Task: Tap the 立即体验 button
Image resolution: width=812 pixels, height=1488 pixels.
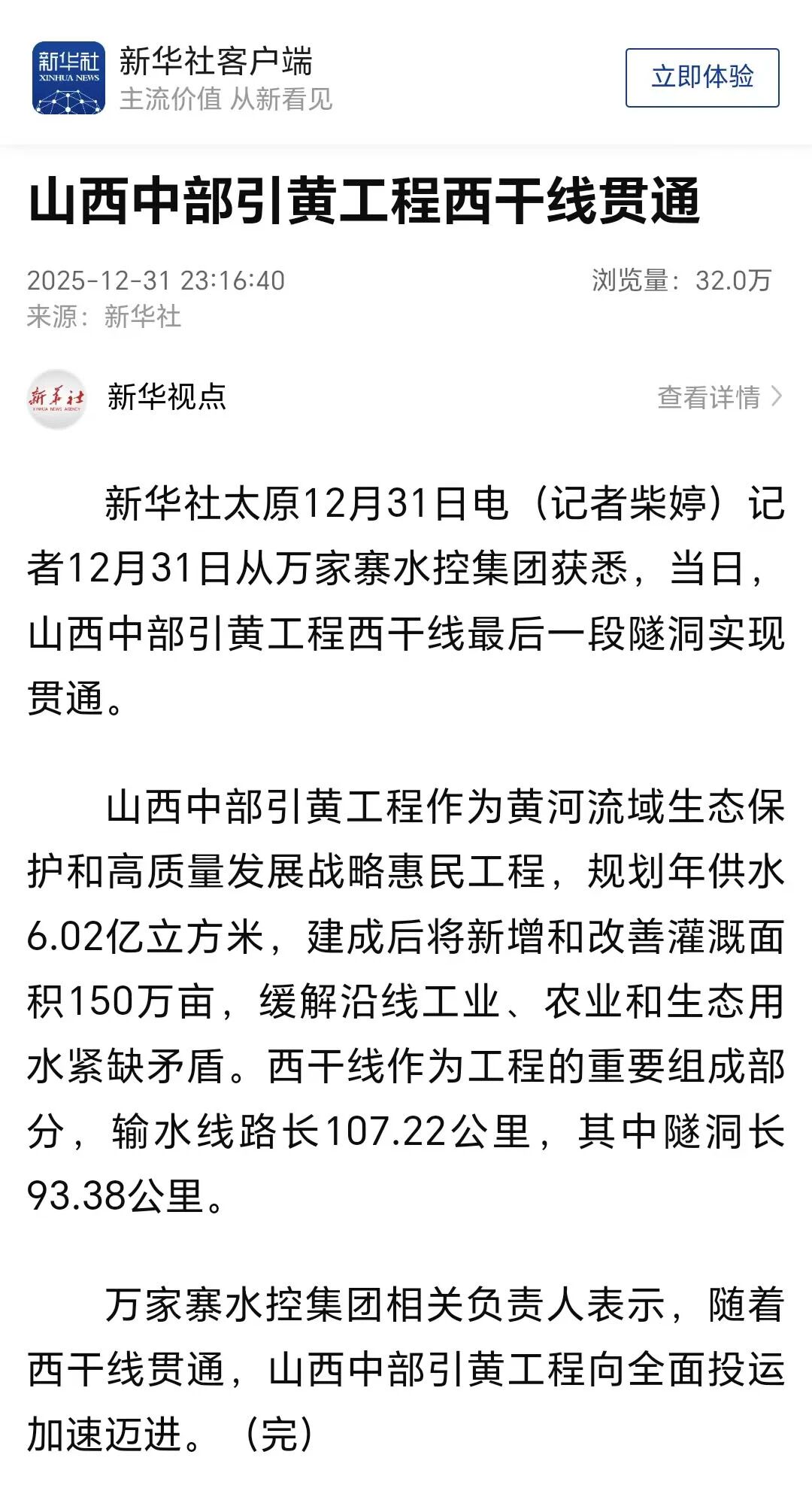Action: pyautogui.click(x=701, y=77)
